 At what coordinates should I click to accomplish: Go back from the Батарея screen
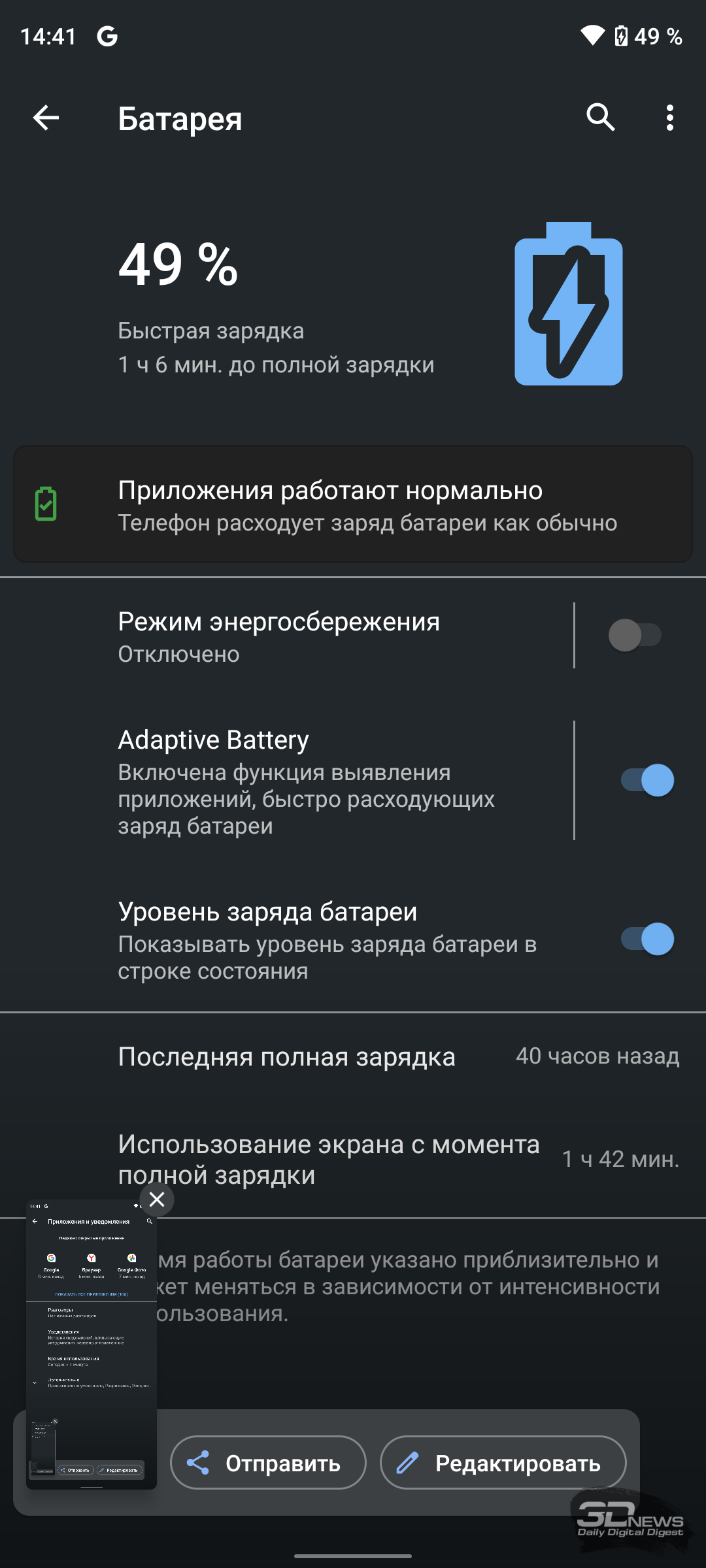(x=46, y=118)
